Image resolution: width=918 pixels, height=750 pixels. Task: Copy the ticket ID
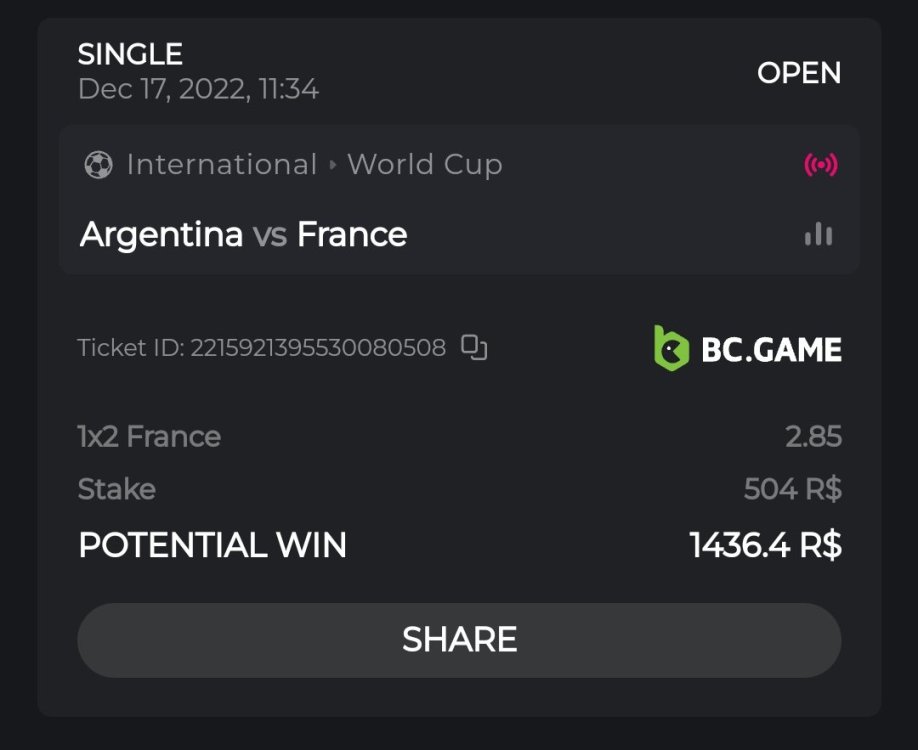(x=474, y=348)
